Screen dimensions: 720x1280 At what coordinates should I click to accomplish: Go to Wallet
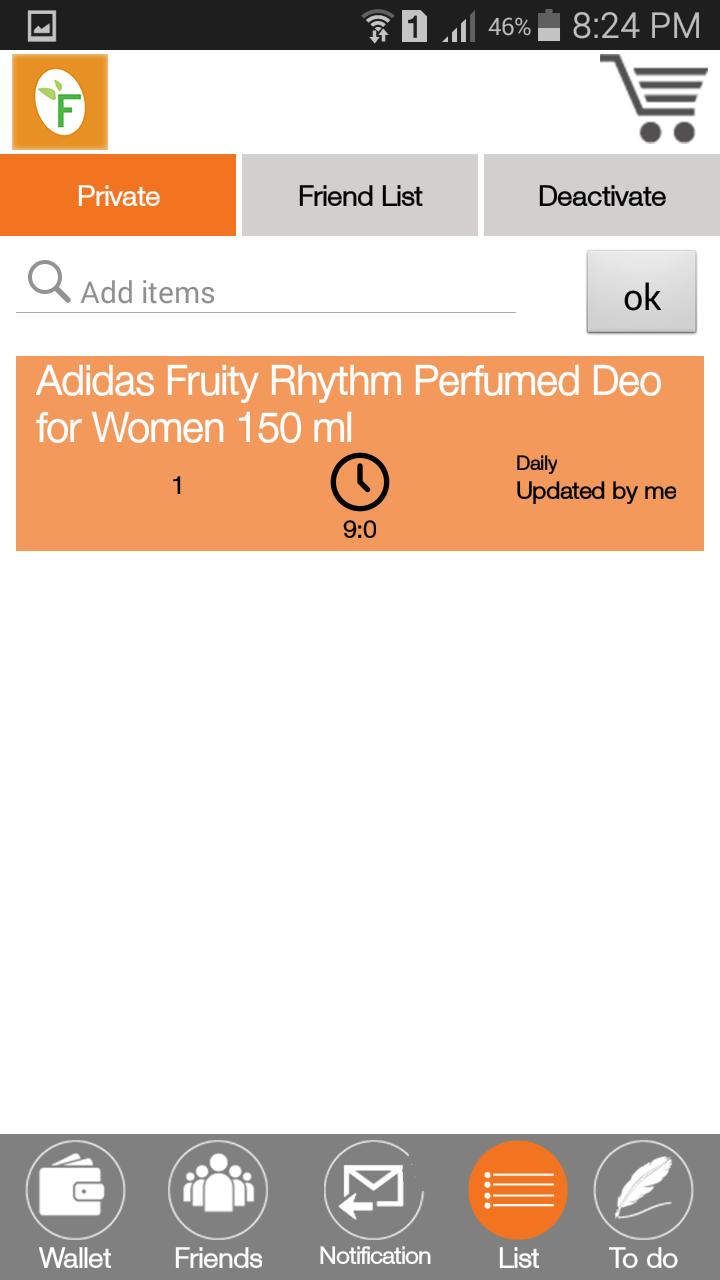click(x=75, y=1205)
